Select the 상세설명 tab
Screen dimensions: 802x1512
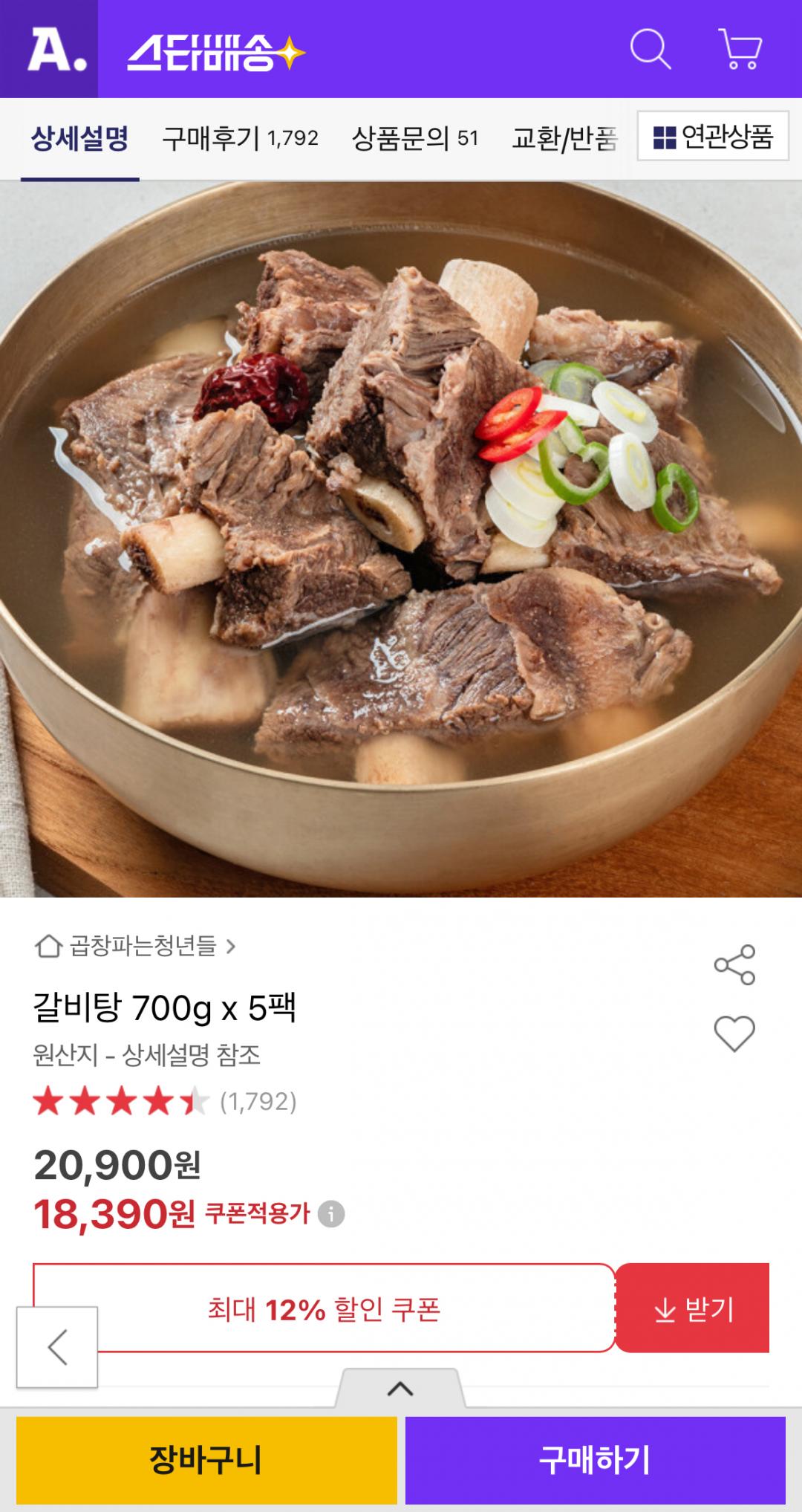(x=79, y=138)
